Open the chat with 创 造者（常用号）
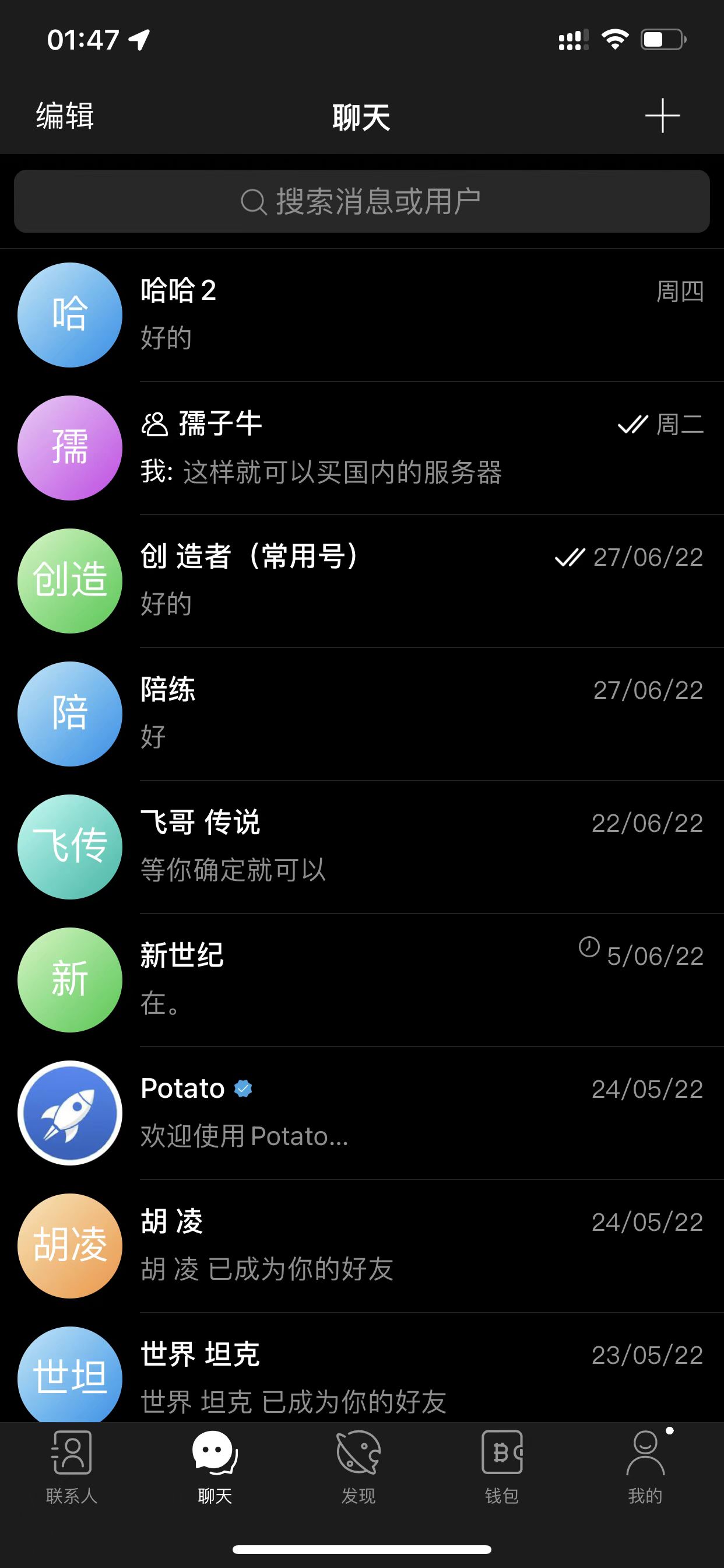This screenshot has height=1568, width=724. coord(362,580)
